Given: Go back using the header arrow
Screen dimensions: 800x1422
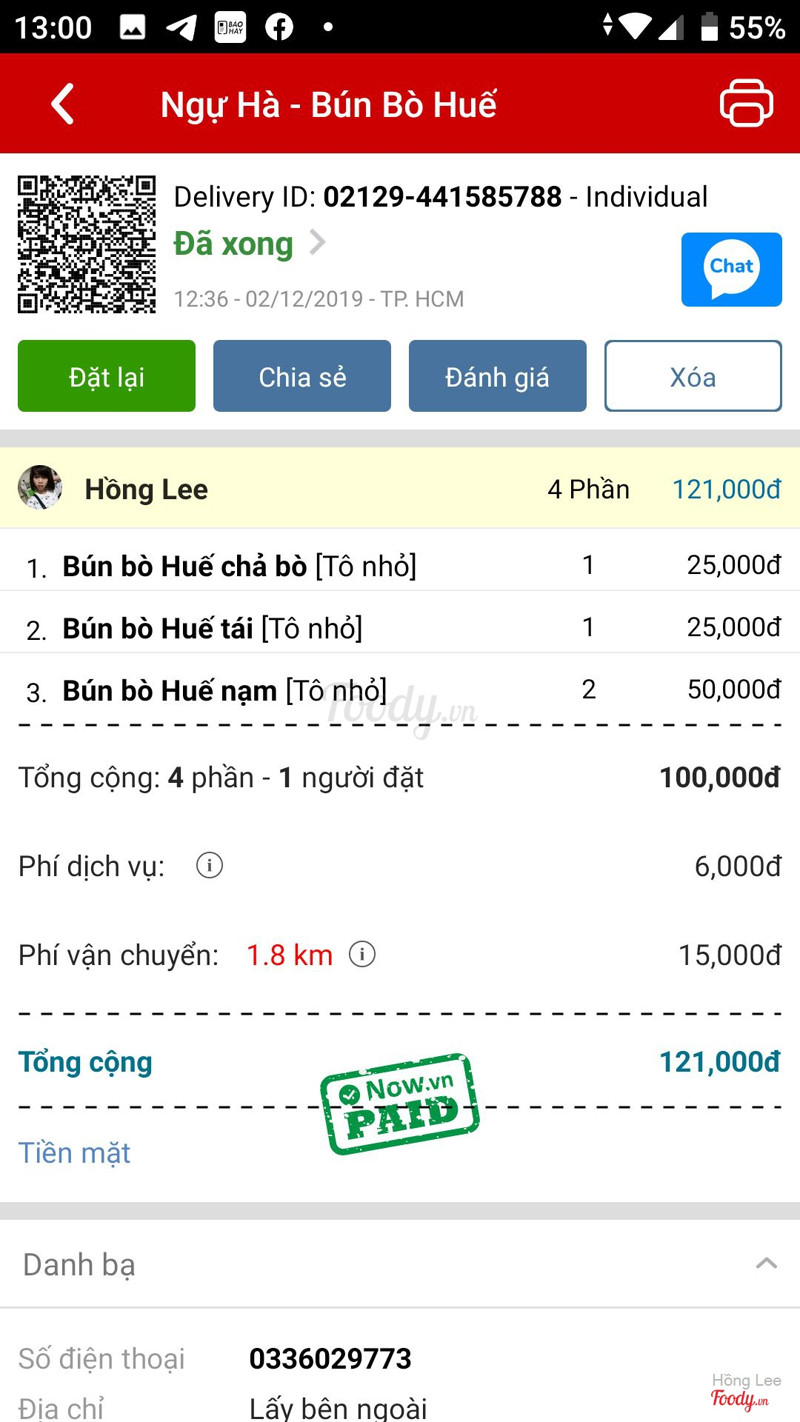Looking at the screenshot, I should [62, 104].
